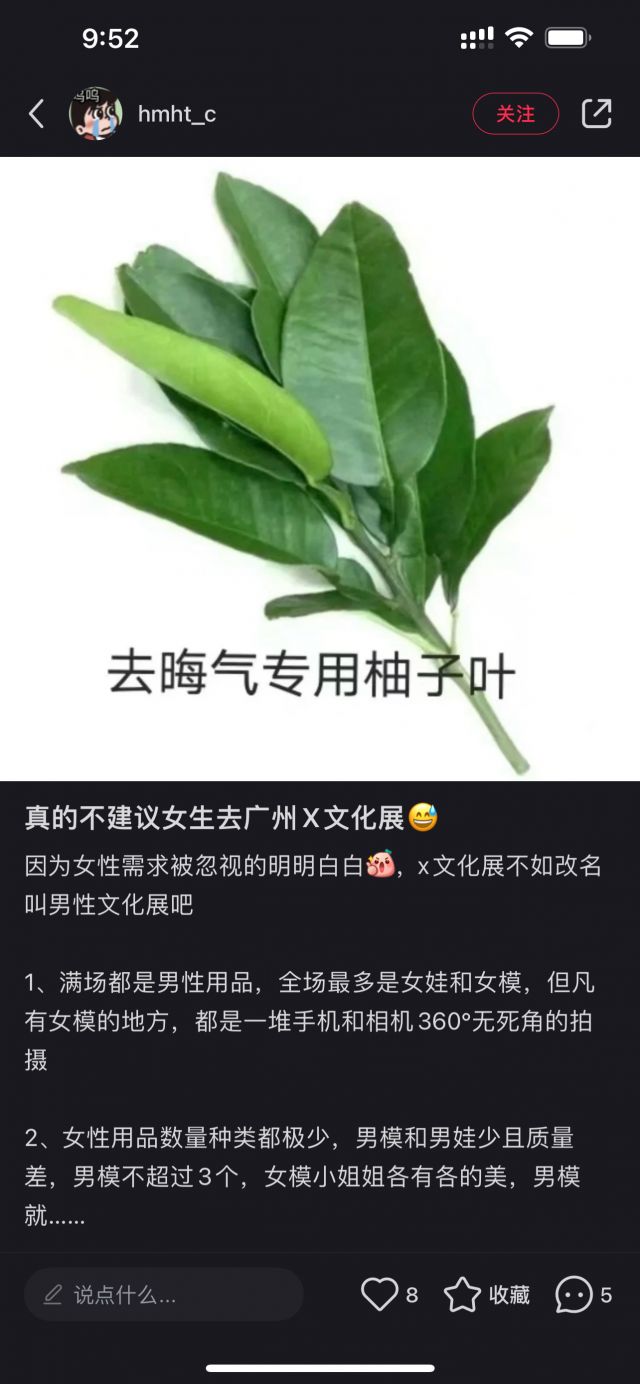Screen dimensions: 640x1384
Task: Follow the author with 关注 button
Action: 515,114
